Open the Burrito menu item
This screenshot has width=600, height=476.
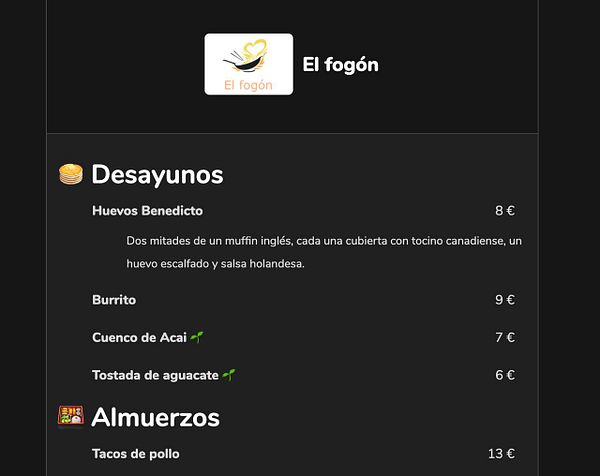(x=114, y=300)
